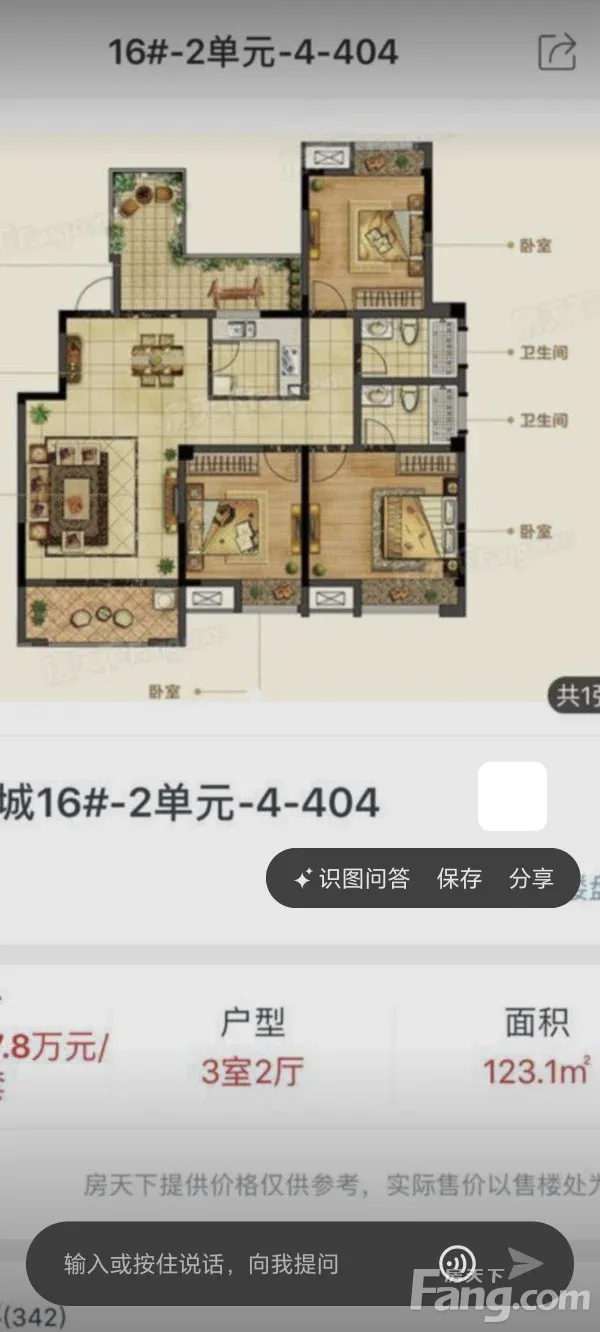The height and width of the screenshot is (1332, 600).
Task: Tap the share icon in the top bar
Action: coord(557,51)
